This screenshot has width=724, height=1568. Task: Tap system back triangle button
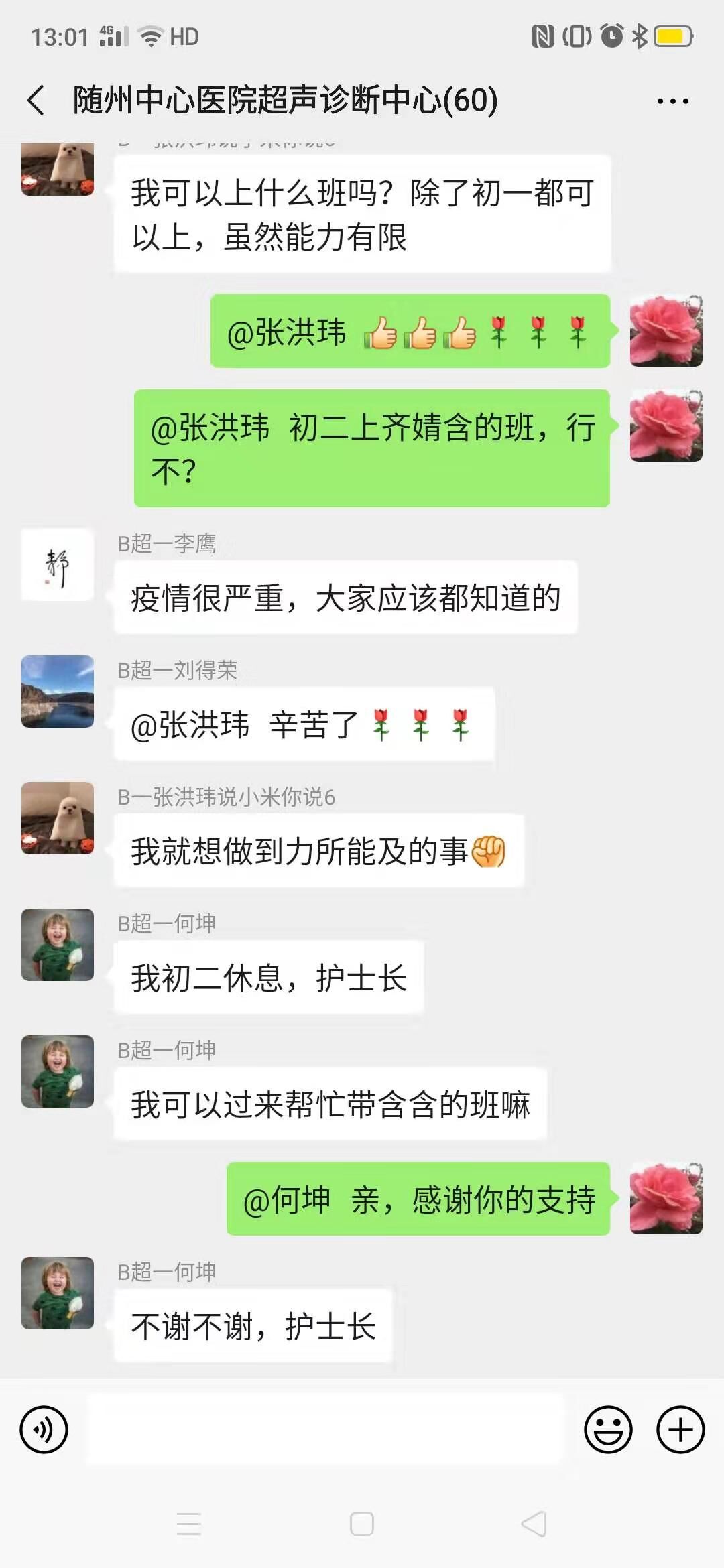click(534, 1524)
